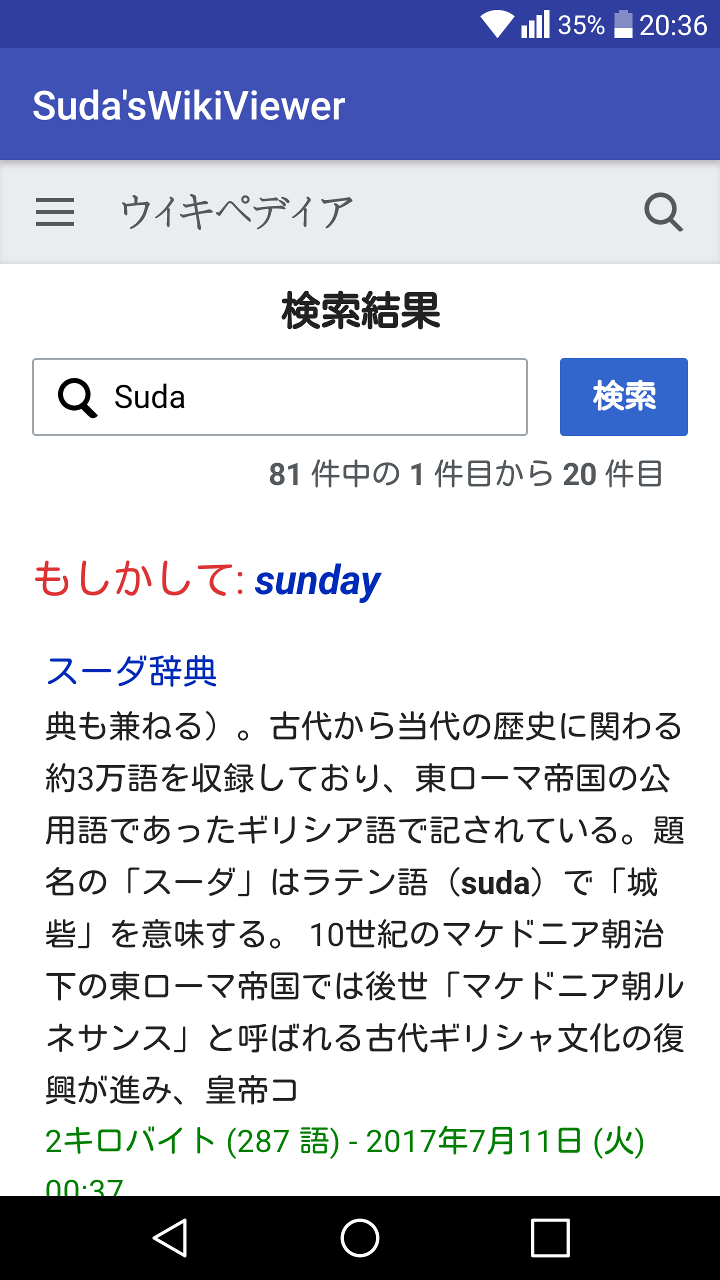Click inside the Suda search input field
The width and height of the screenshot is (720, 1280).
(280, 397)
